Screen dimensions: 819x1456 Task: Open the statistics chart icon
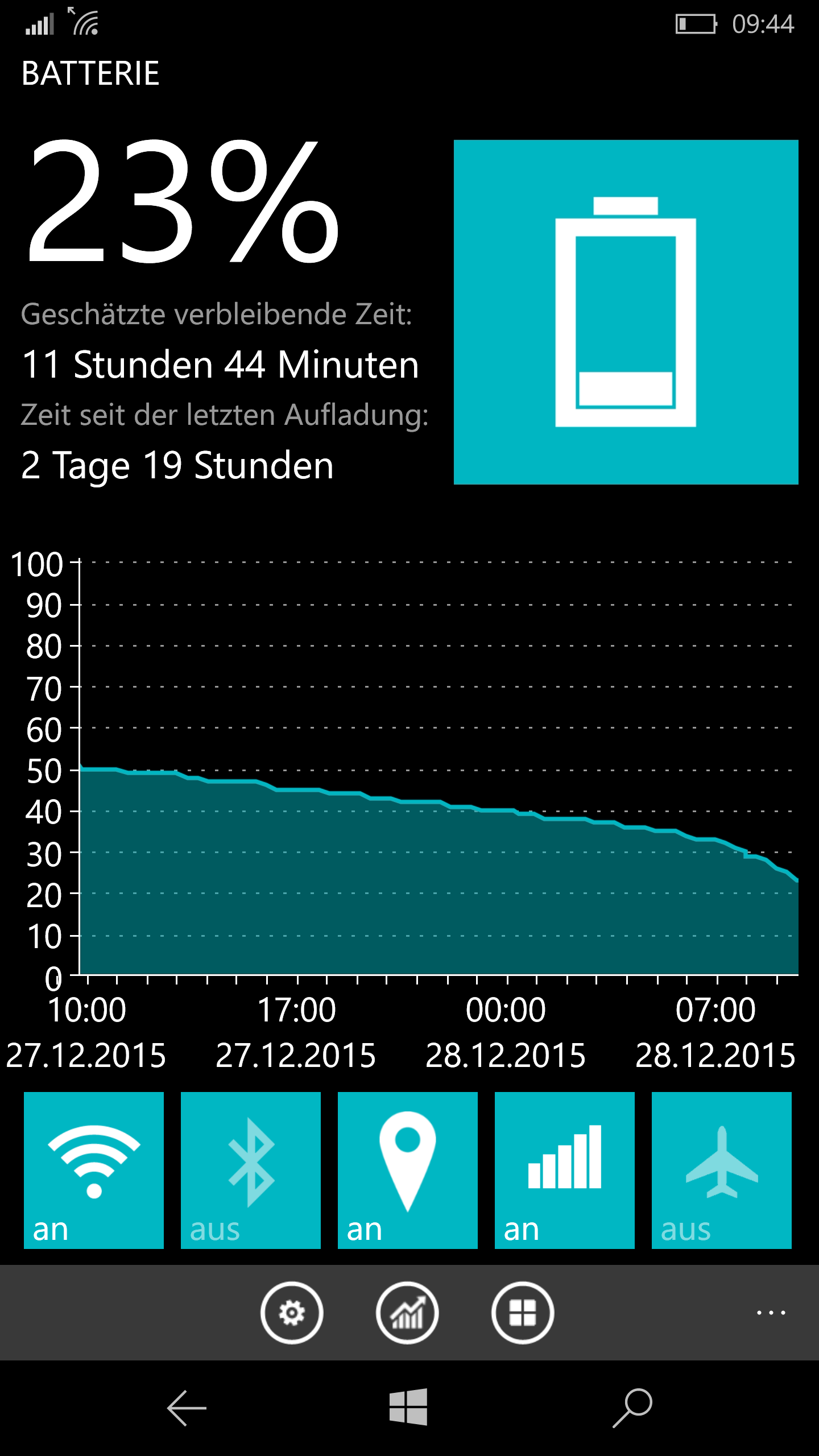(x=407, y=1313)
